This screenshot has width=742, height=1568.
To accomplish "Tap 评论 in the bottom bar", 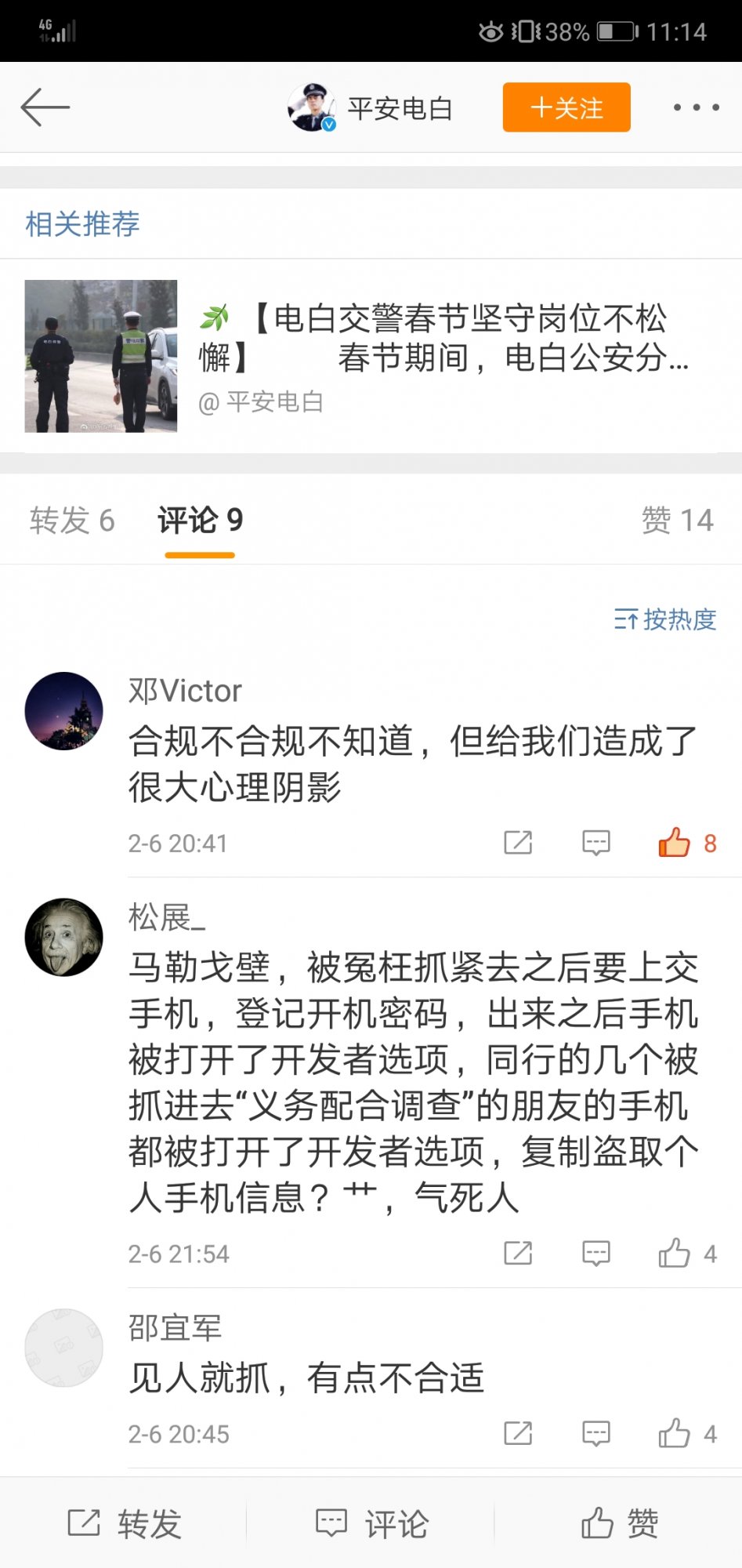I will point(371,1524).
